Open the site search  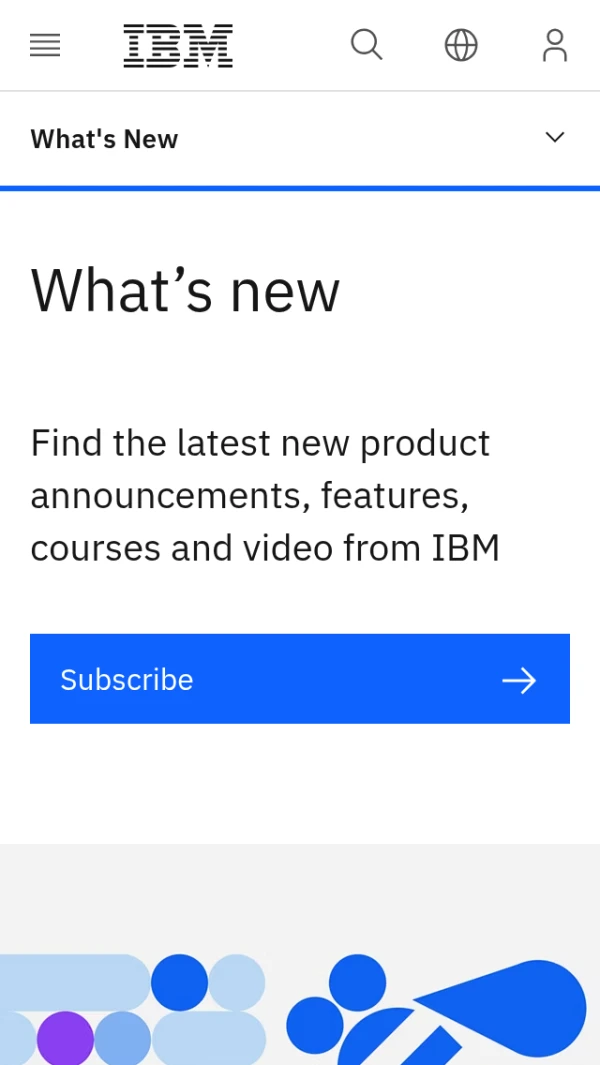click(366, 45)
